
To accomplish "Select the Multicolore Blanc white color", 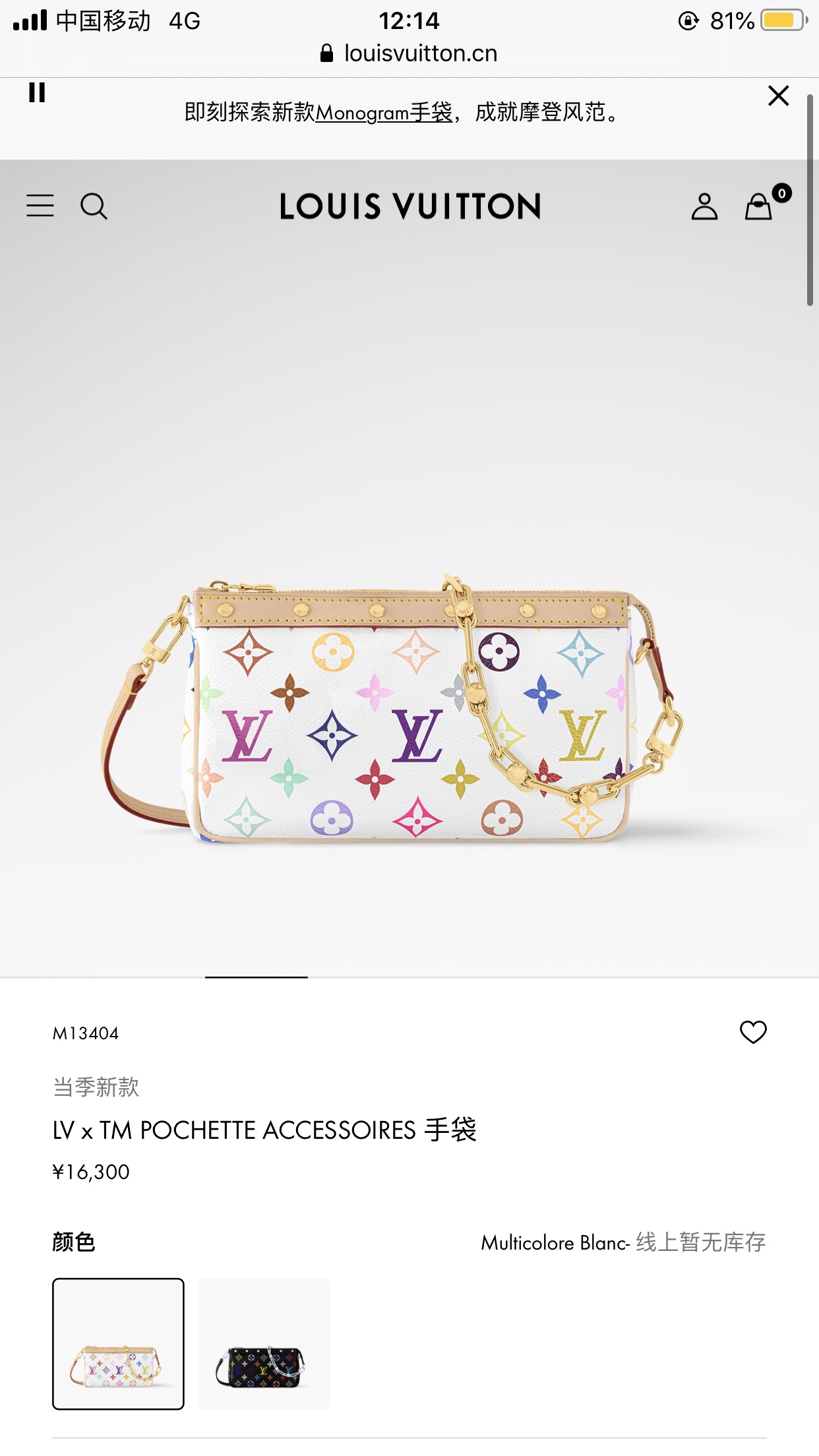I will 118,1343.
